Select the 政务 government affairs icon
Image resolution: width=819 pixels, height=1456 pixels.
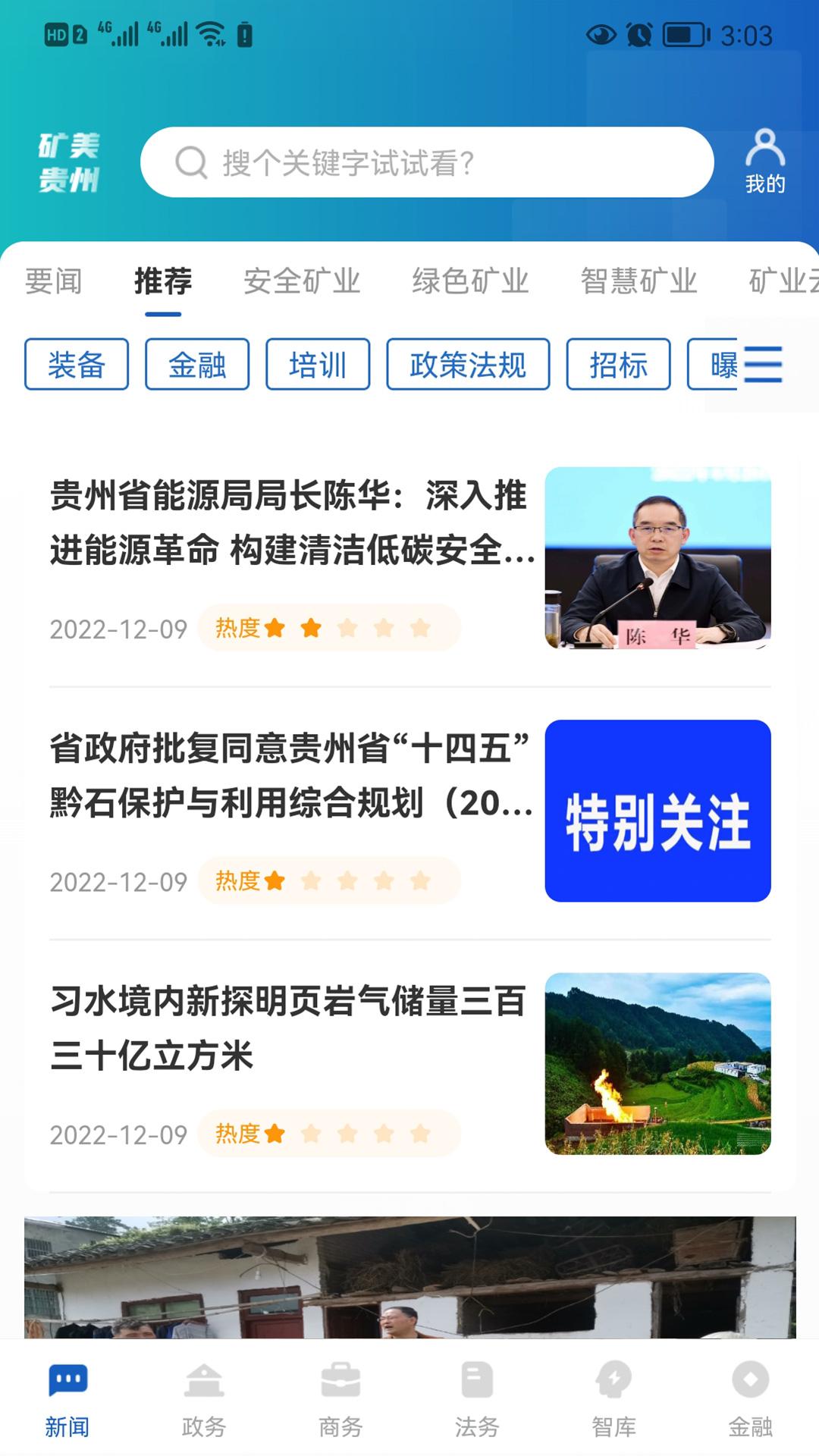pos(205,1385)
